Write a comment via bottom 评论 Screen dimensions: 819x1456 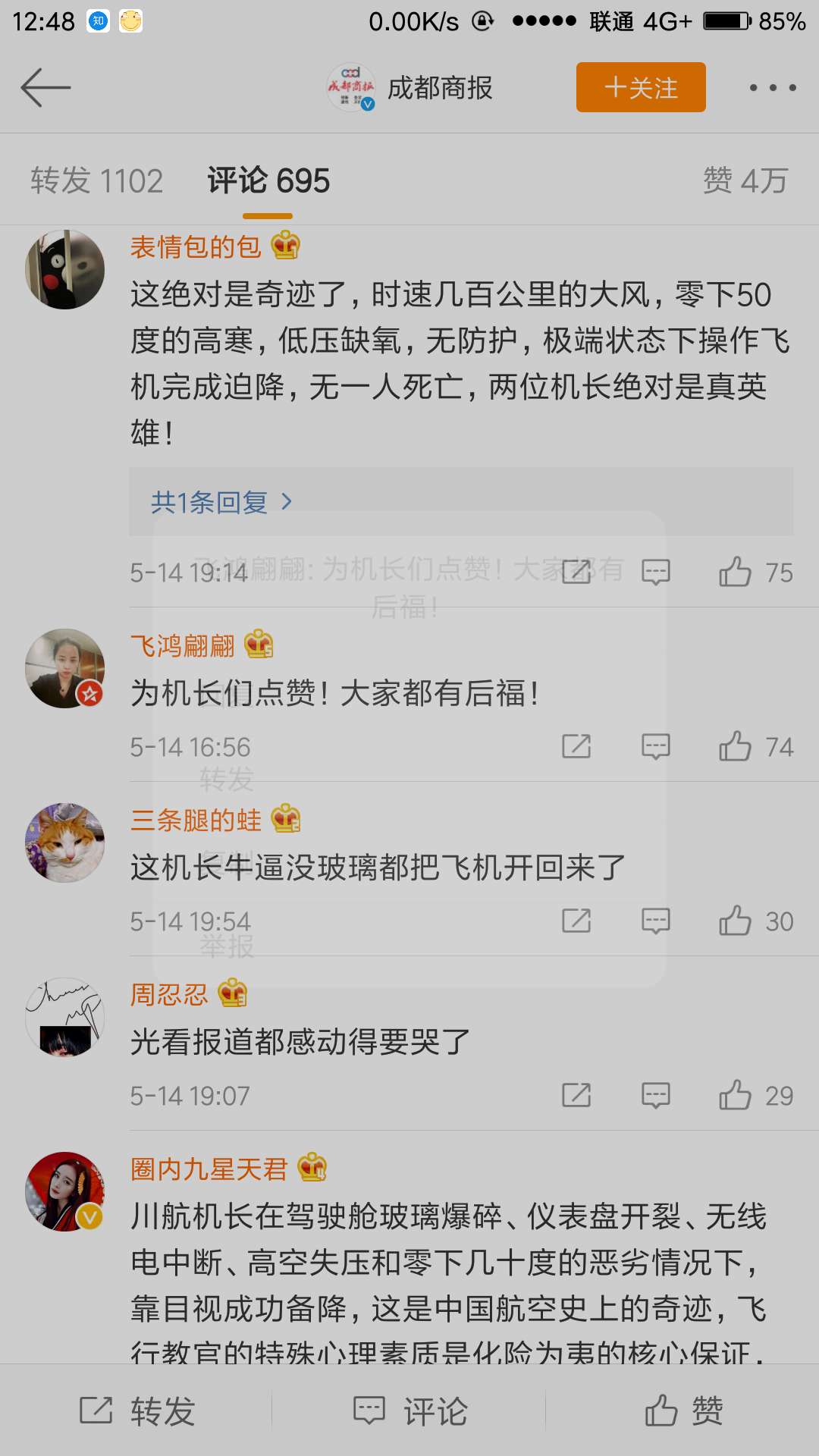click(410, 1411)
